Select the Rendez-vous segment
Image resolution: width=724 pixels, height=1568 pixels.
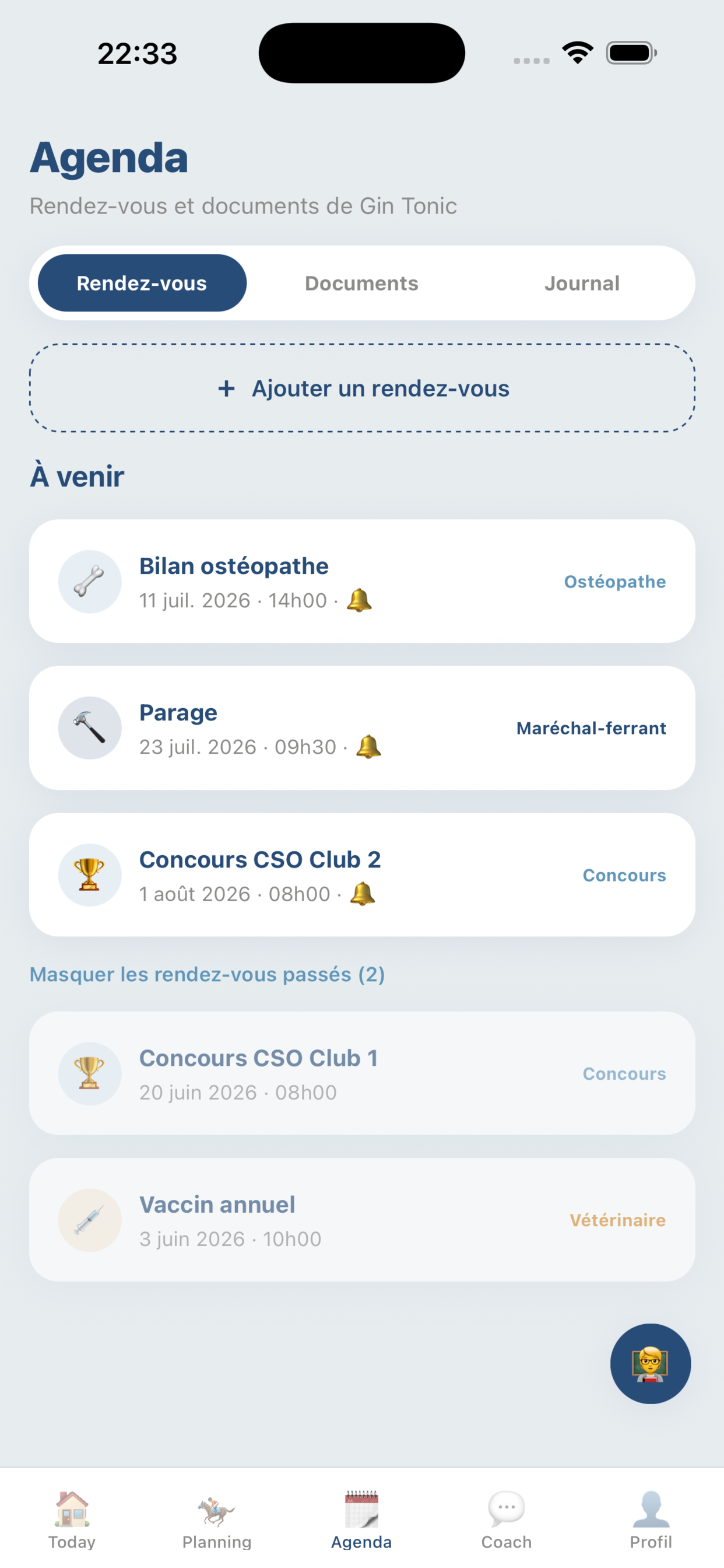click(142, 283)
